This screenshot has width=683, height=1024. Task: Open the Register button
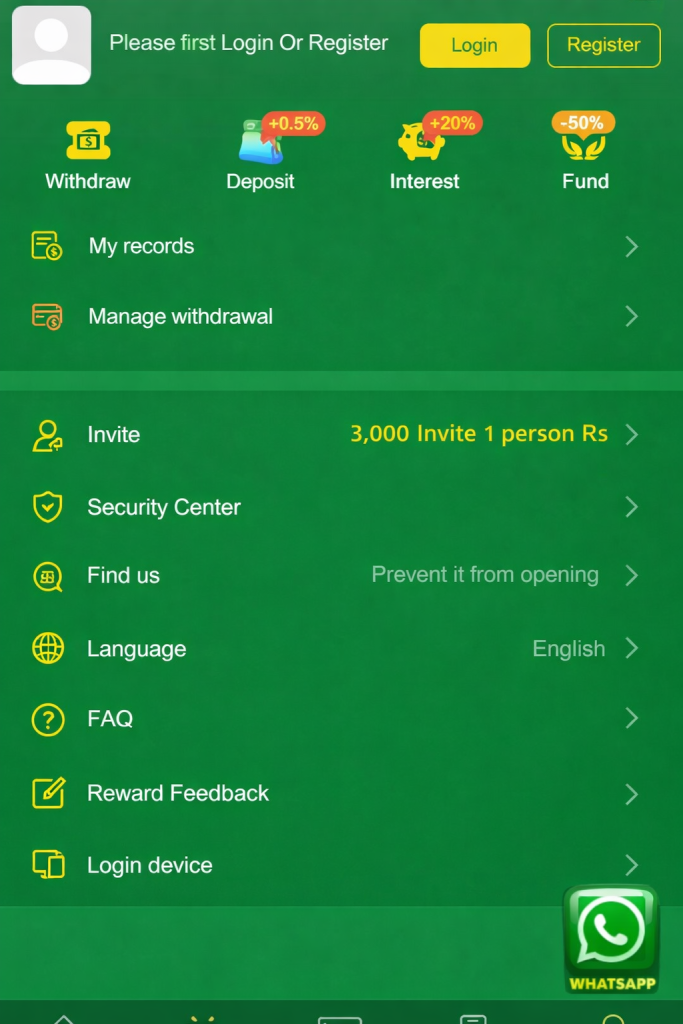[x=603, y=45]
